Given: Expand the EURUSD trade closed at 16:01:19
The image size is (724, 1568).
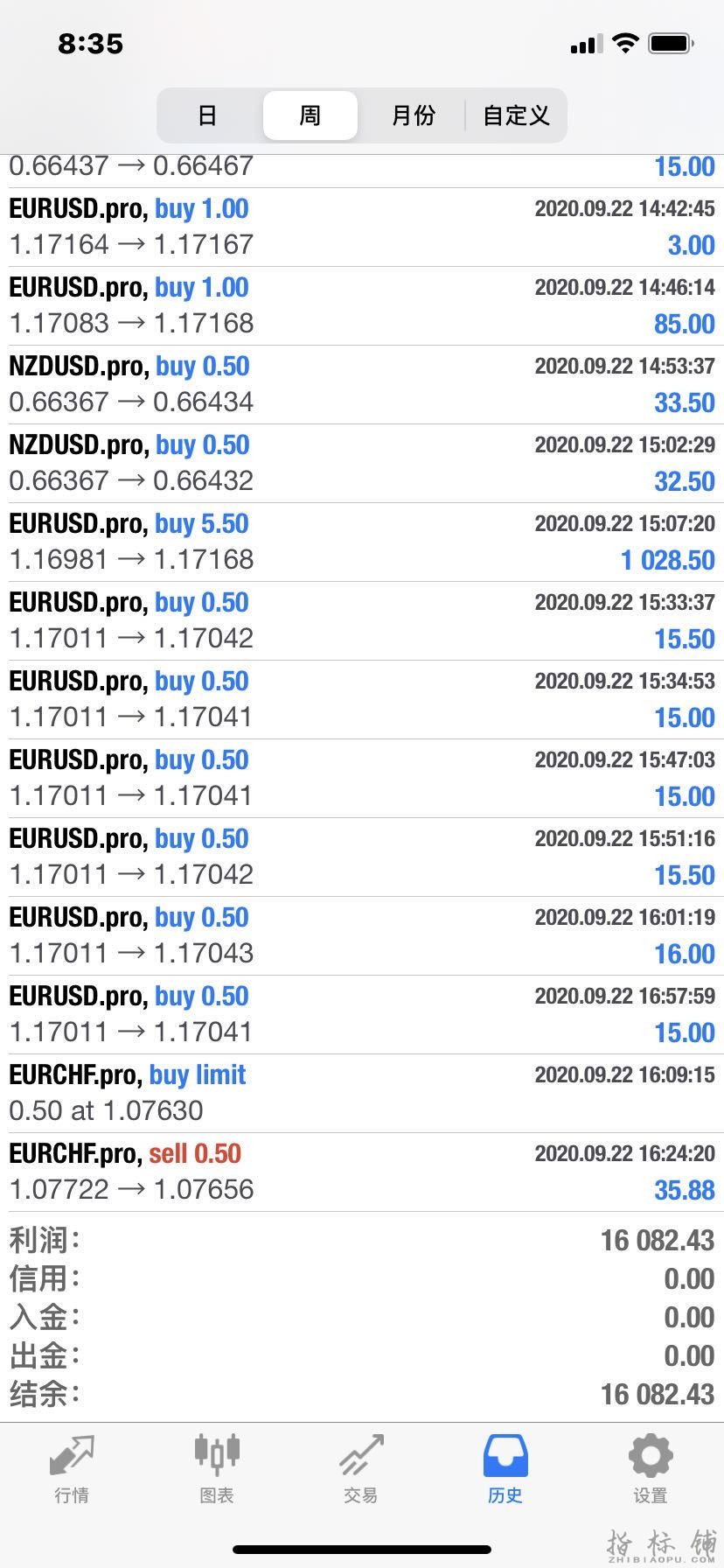Looking at the screenshot, I should pyautogui.click(x=362, y=935).
